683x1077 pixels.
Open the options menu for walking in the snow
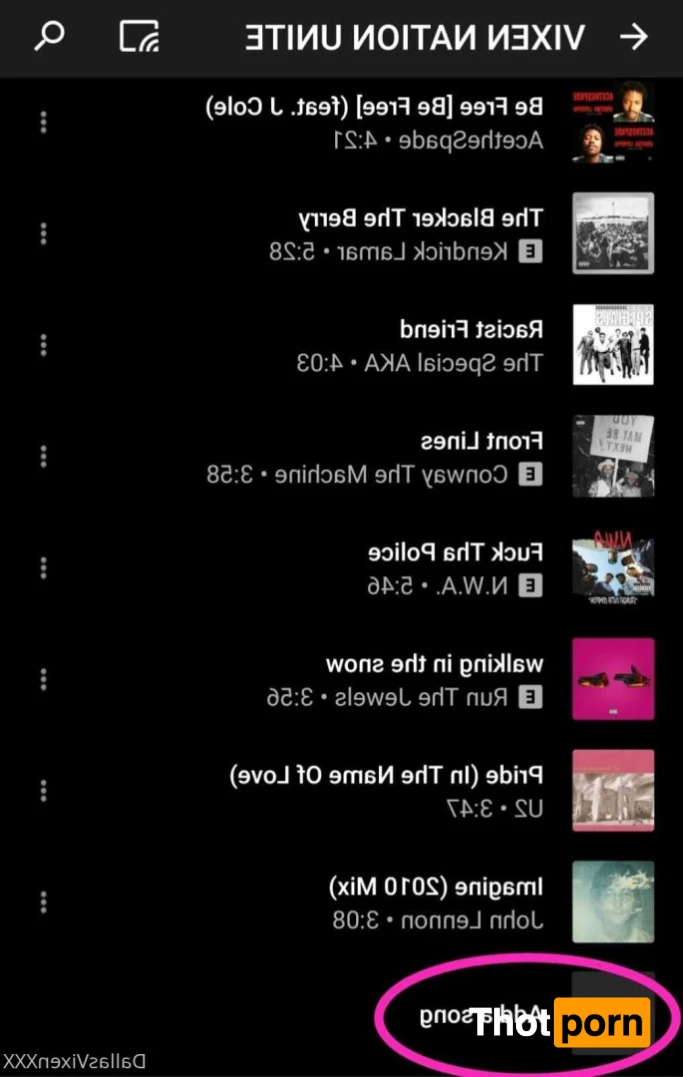pyautogui.click(x=43, y=679)
